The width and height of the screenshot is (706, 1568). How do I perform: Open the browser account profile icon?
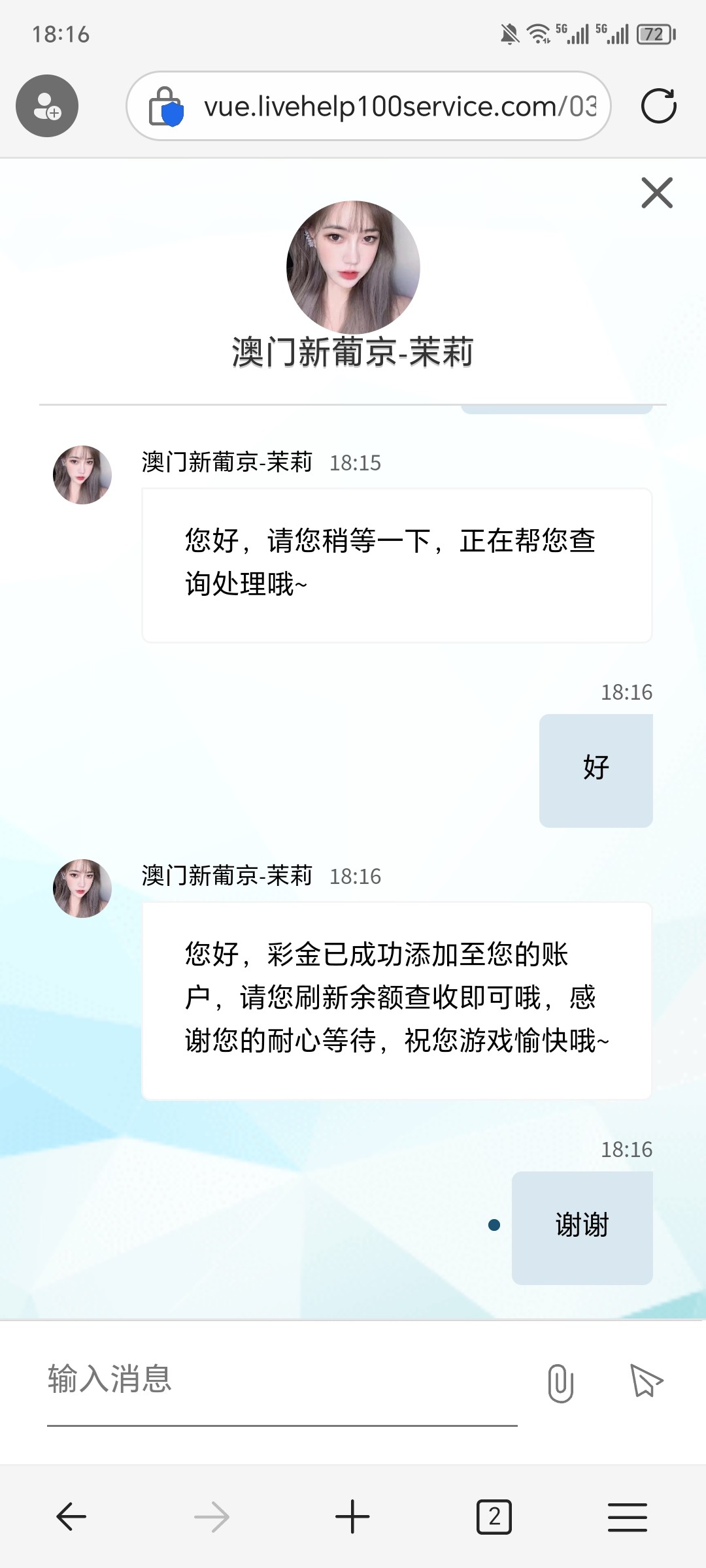tap(47, 106)
